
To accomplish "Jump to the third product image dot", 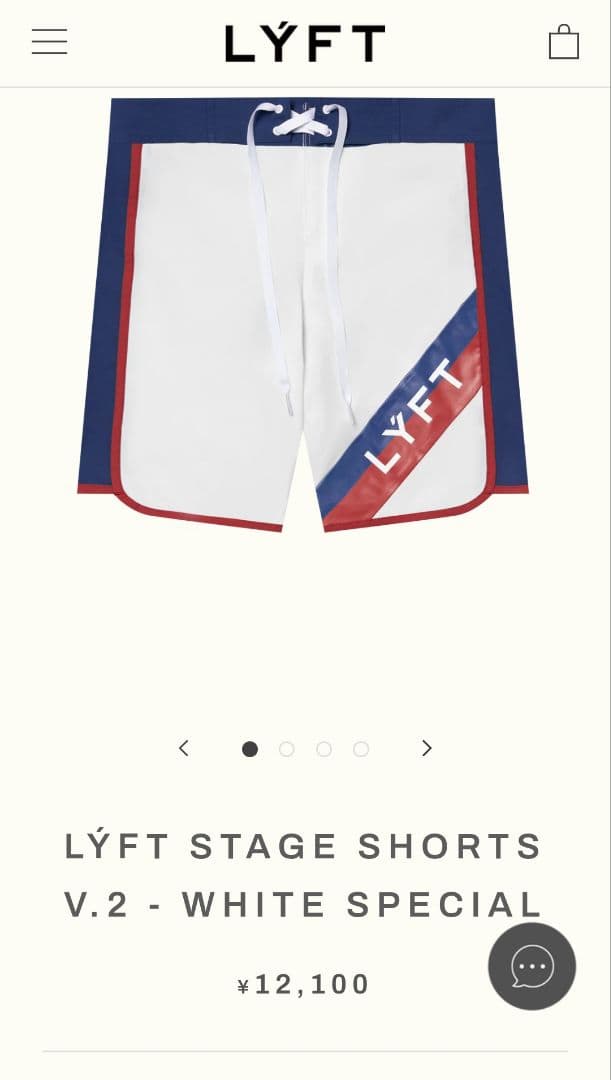I will tap(324, 749).
